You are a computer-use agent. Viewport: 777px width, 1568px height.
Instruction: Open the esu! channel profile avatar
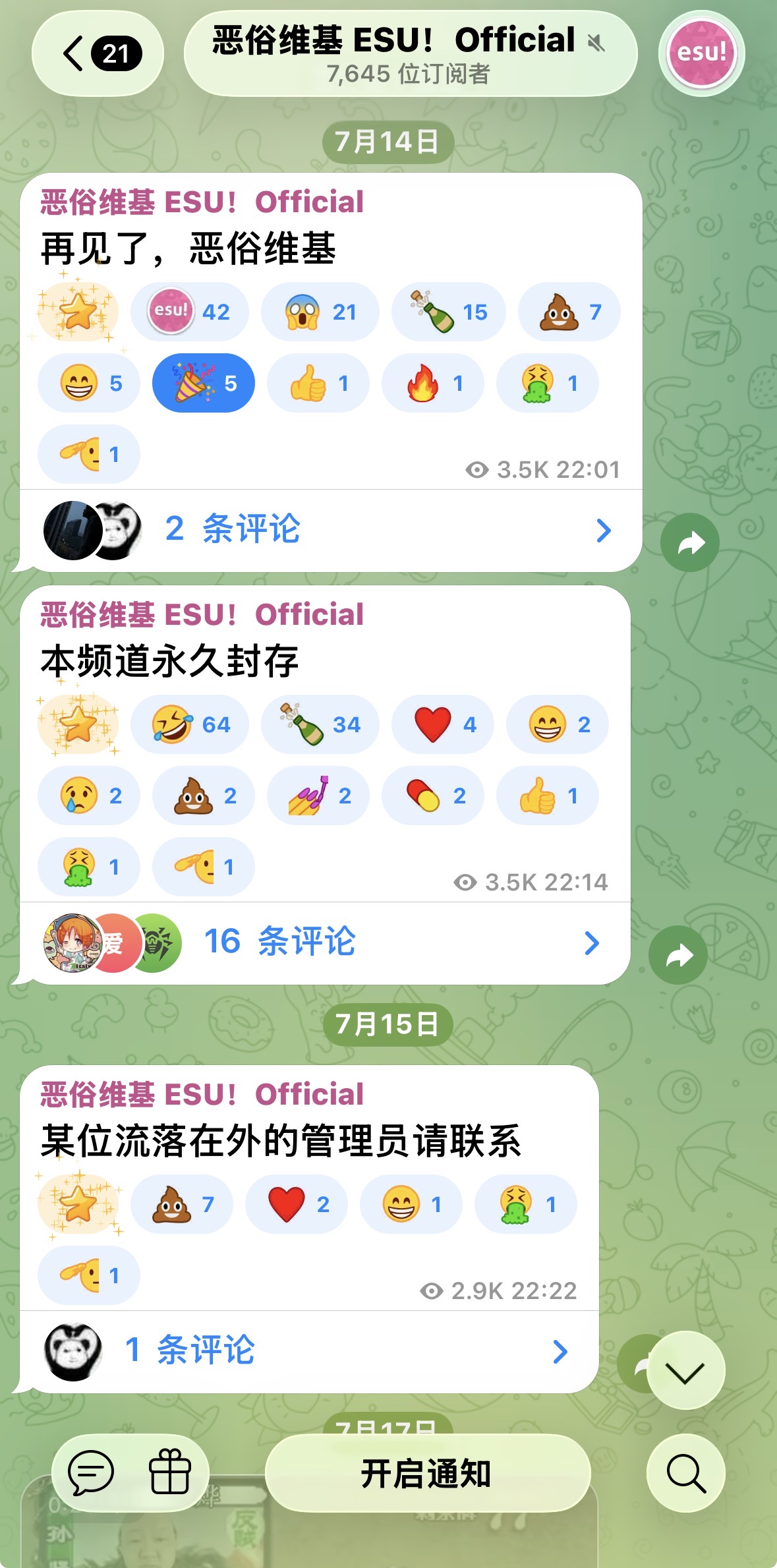click(701, 53)
